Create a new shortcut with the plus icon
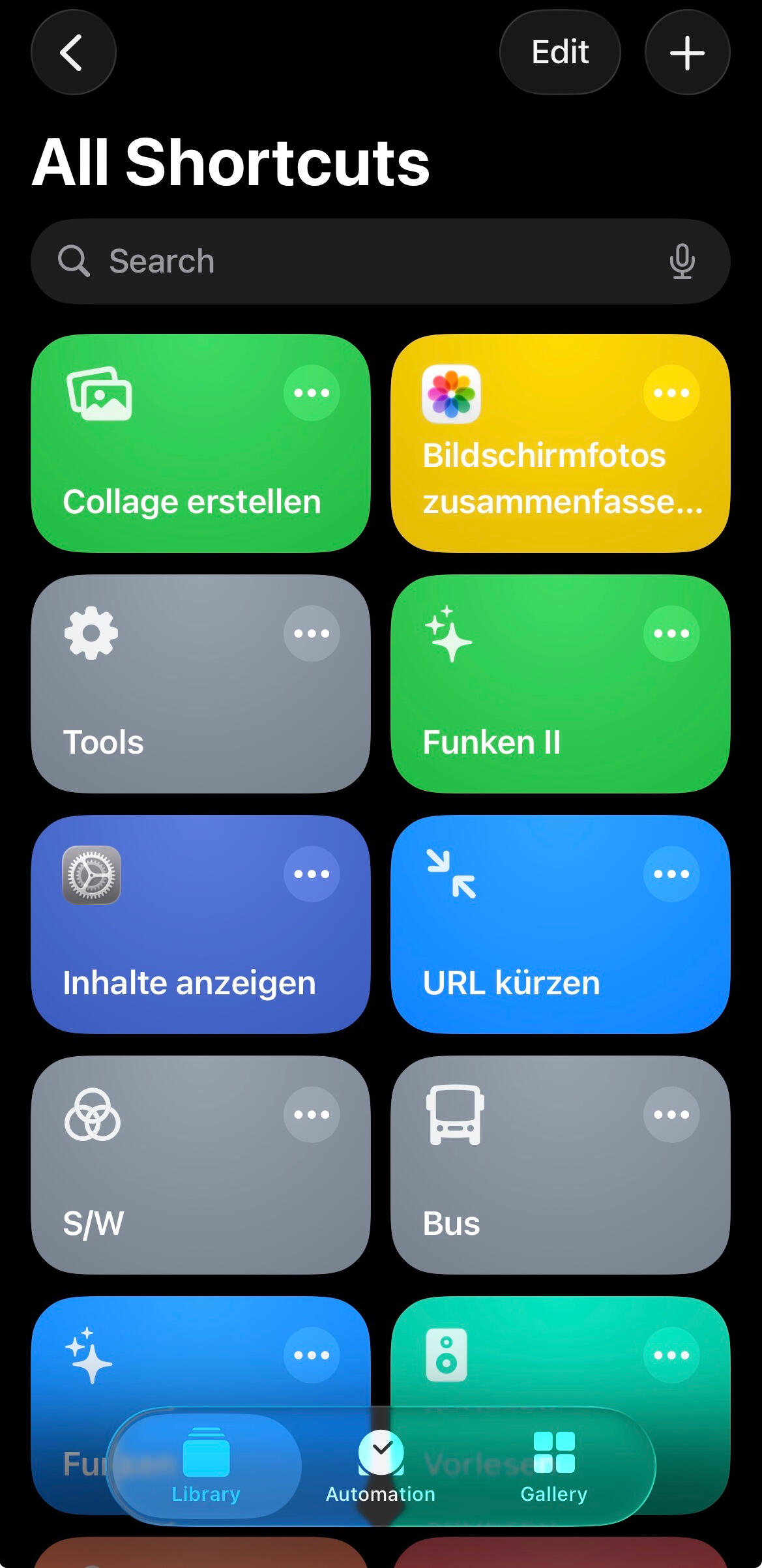Viewport: 762px width, 1568px height. point(687,52)
